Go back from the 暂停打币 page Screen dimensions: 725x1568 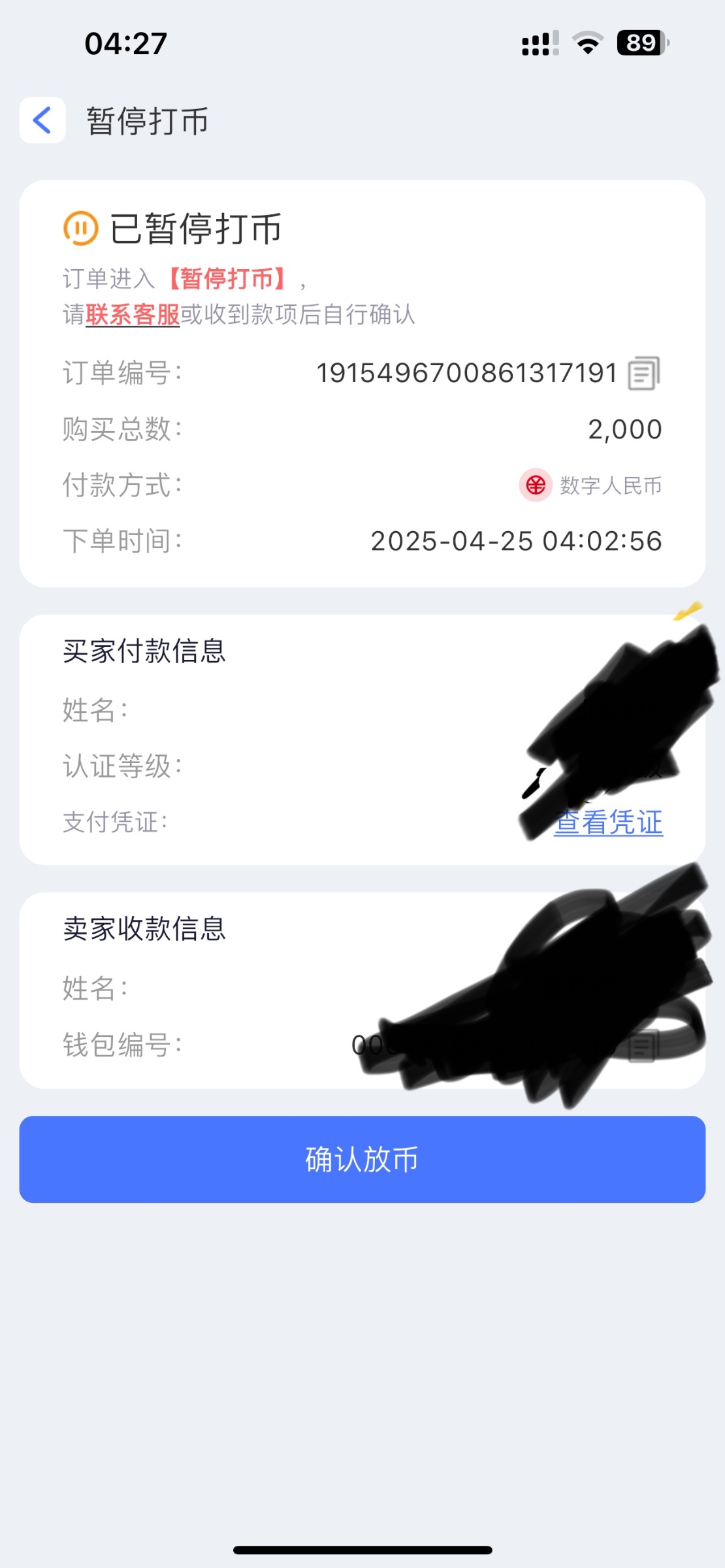(42, 120)
